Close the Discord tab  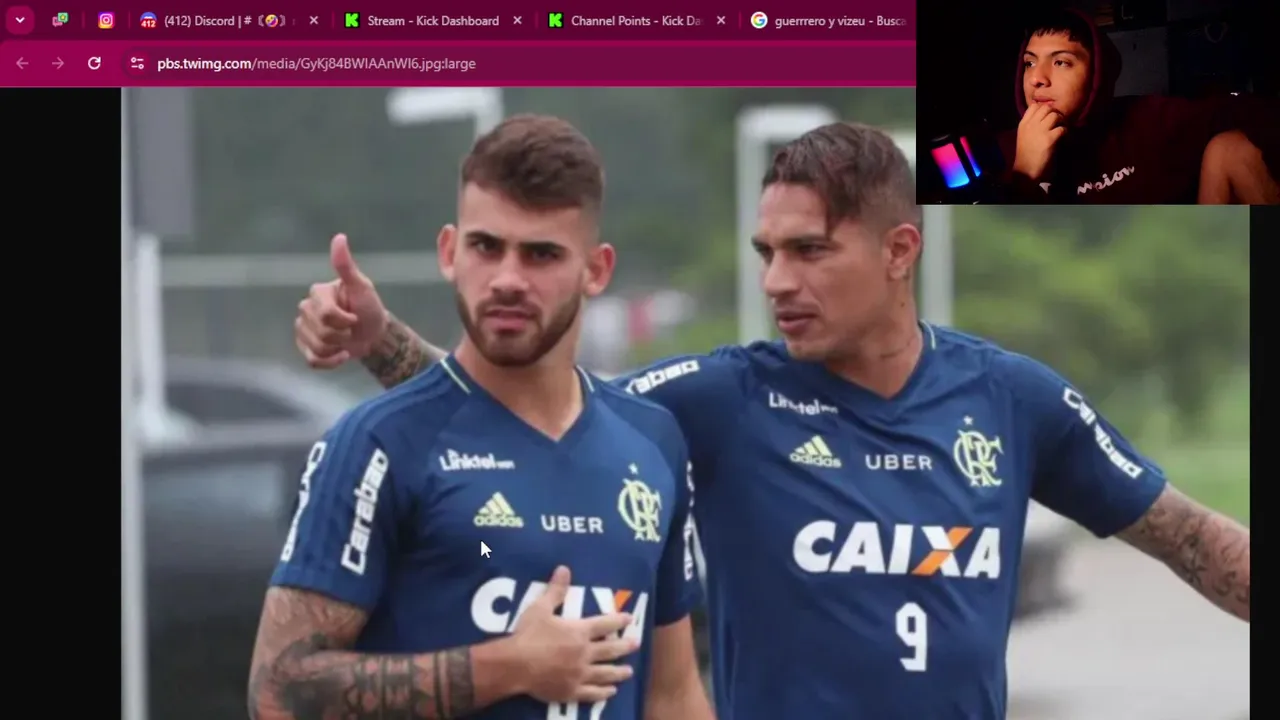[314, 21]
